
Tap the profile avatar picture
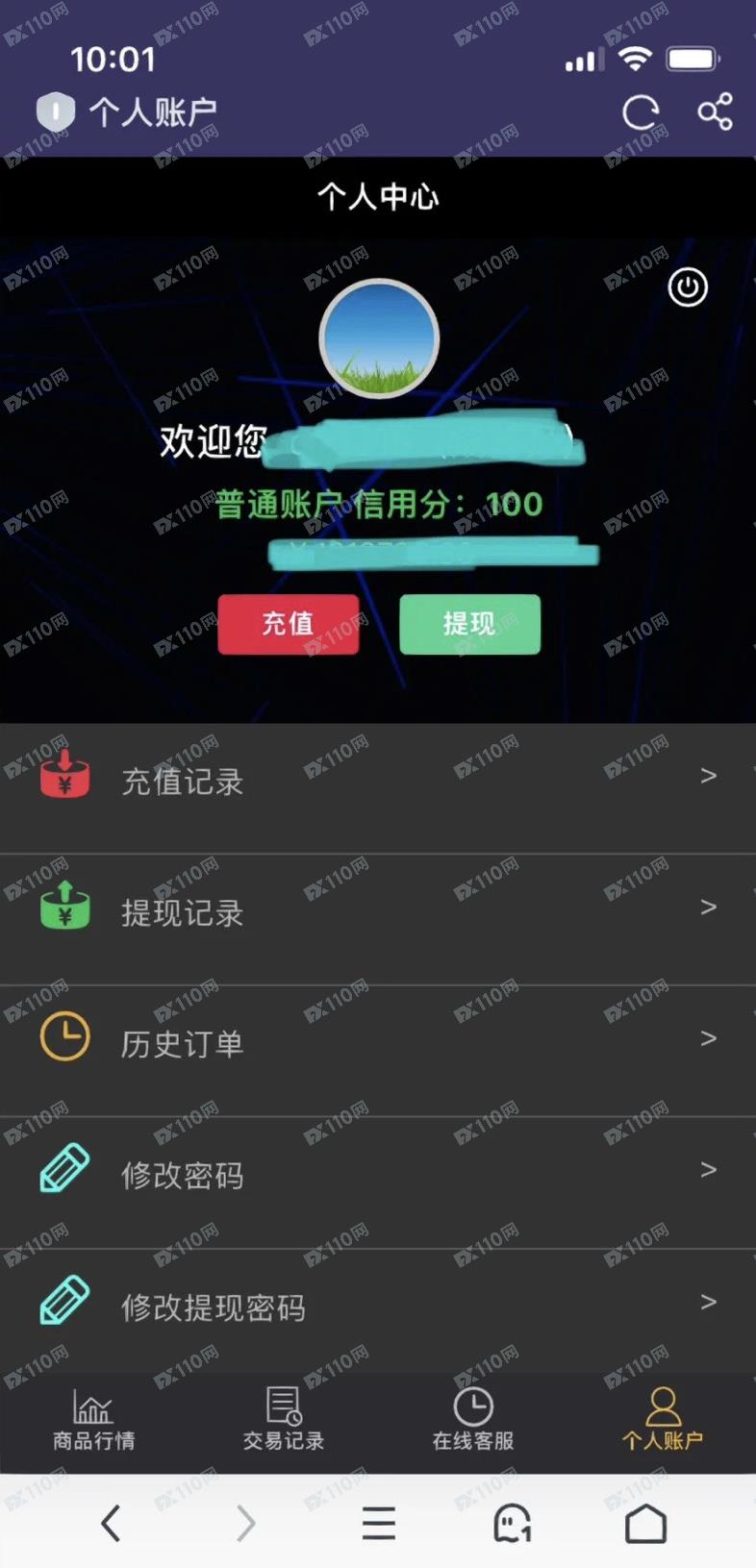[x=379, y=338]
